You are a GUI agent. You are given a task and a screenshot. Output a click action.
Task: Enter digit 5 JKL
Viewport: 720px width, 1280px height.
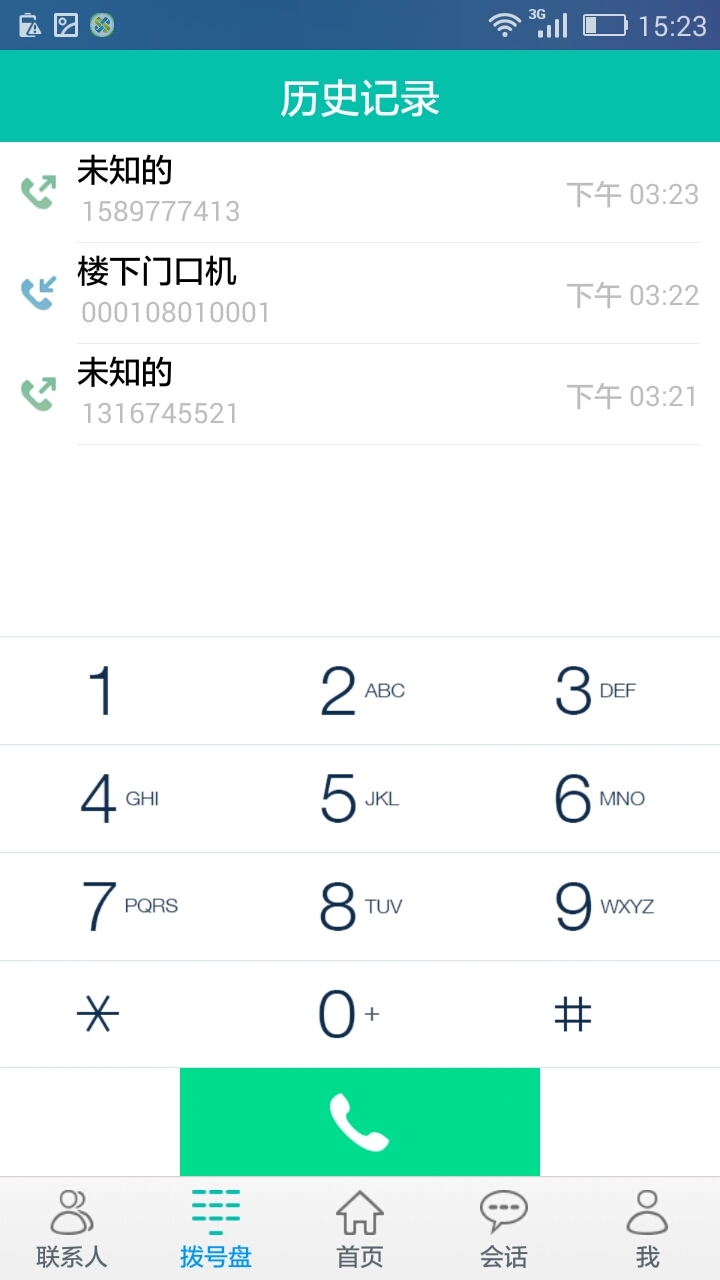click(x=360, y=799)
